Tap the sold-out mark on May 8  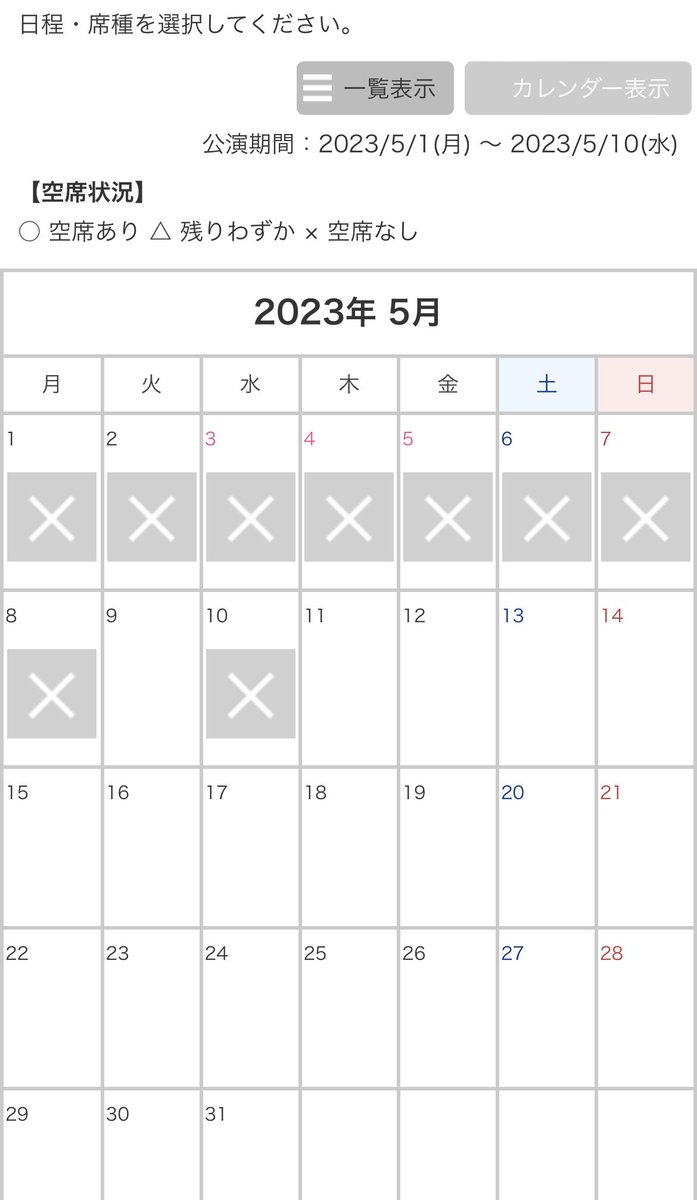[x=52, y=694]
